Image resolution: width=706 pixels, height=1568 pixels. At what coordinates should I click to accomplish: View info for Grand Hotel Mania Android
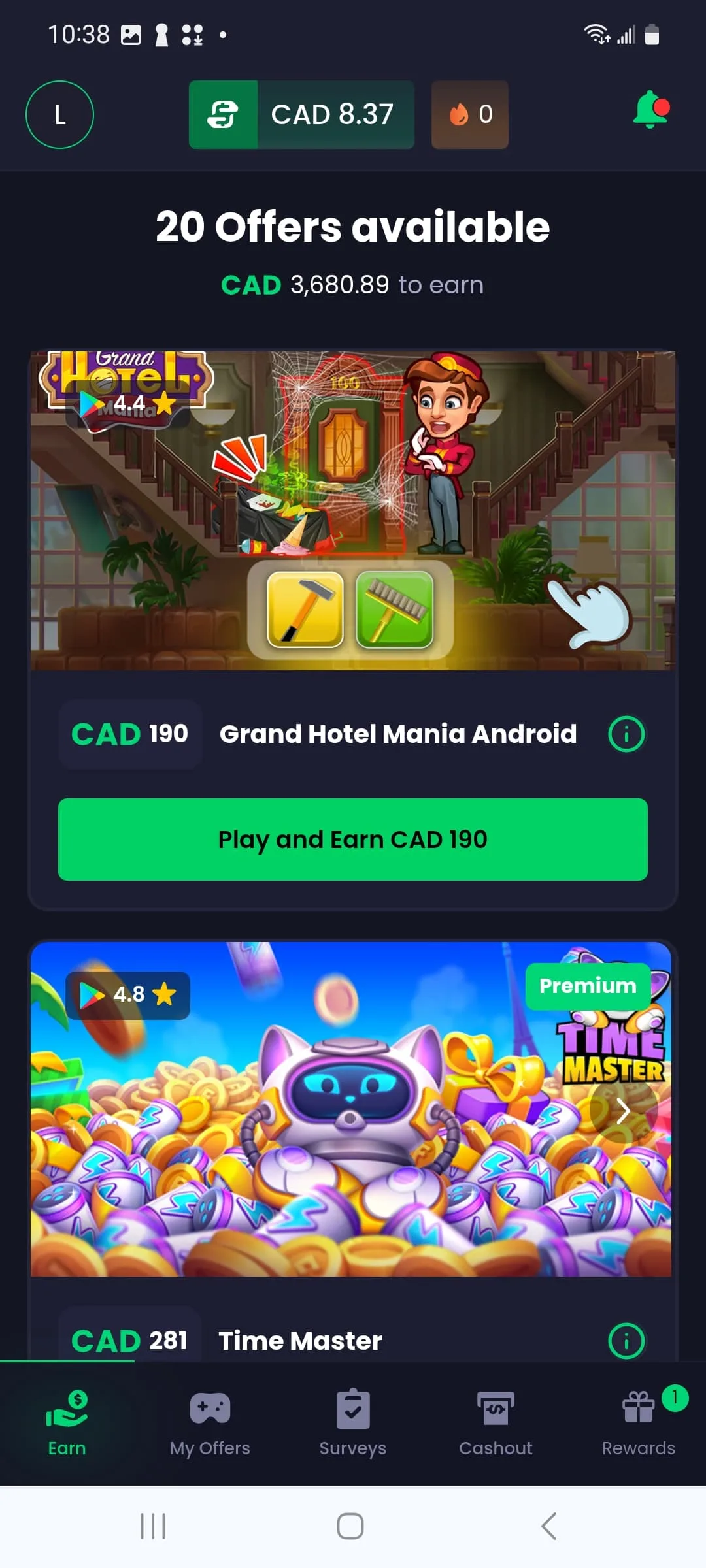[626, 734]
